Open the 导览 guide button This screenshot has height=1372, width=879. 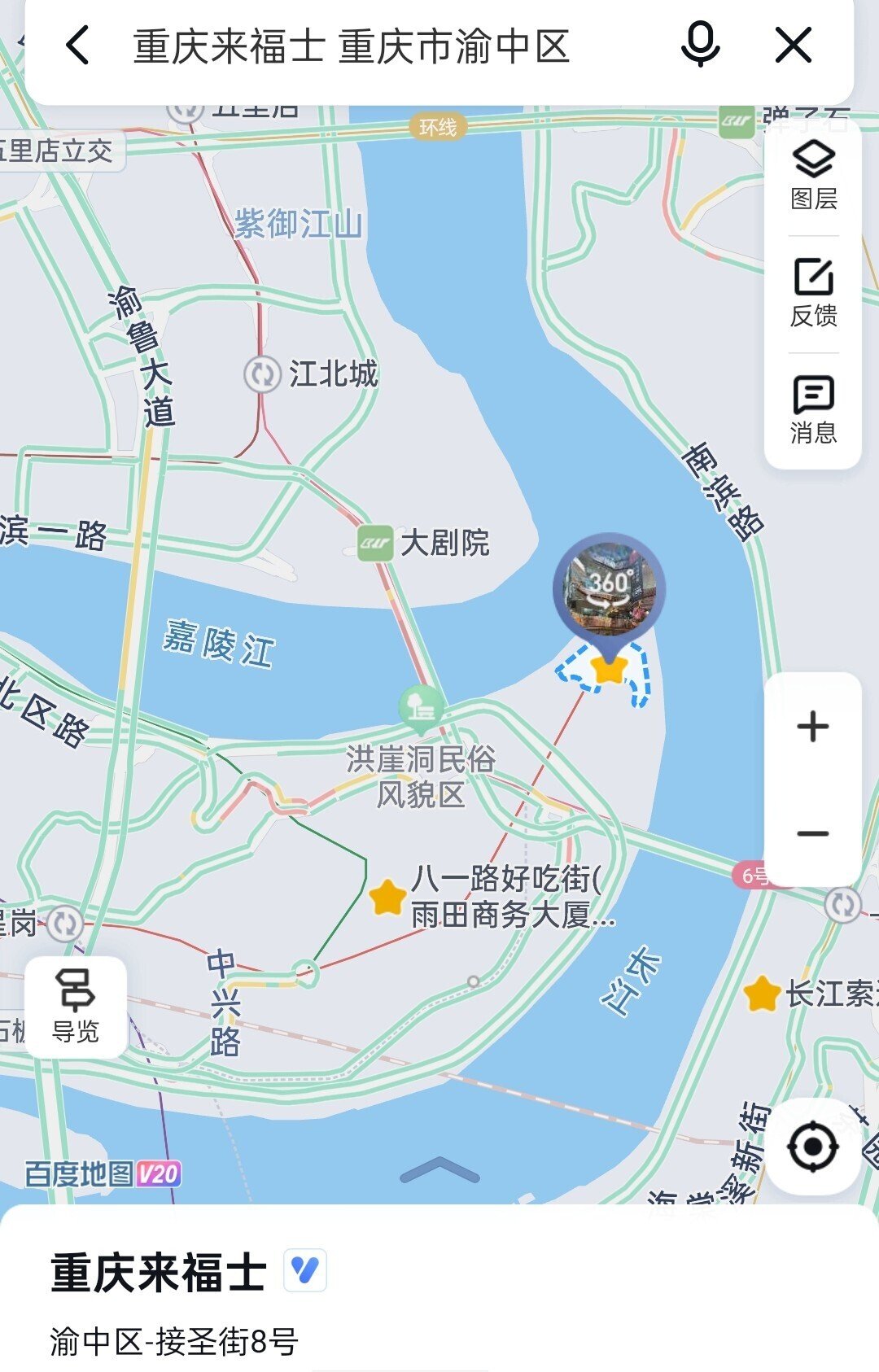point(76,1007)
